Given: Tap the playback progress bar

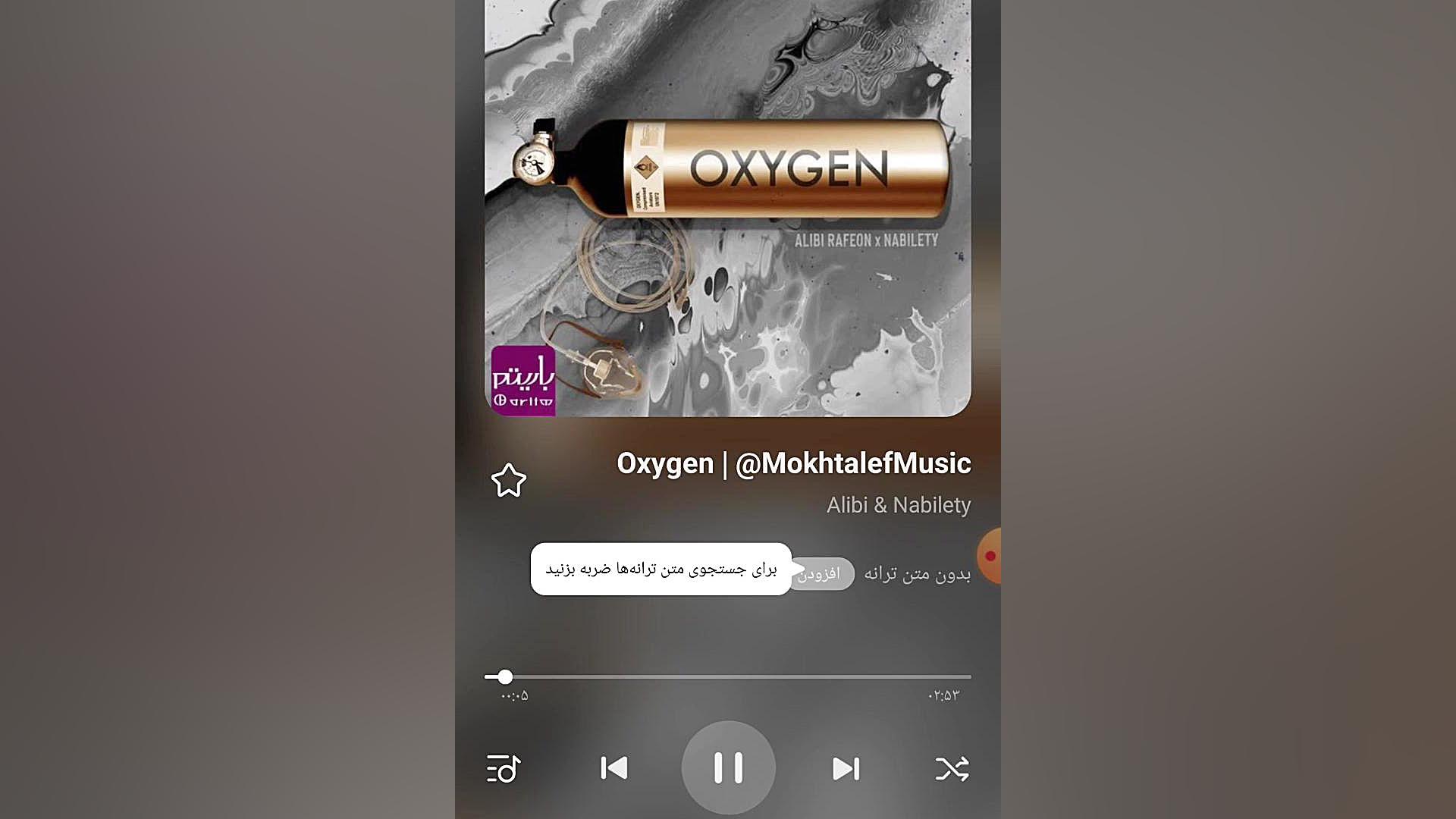Looking at the screenshot, I should click(728, 676).
